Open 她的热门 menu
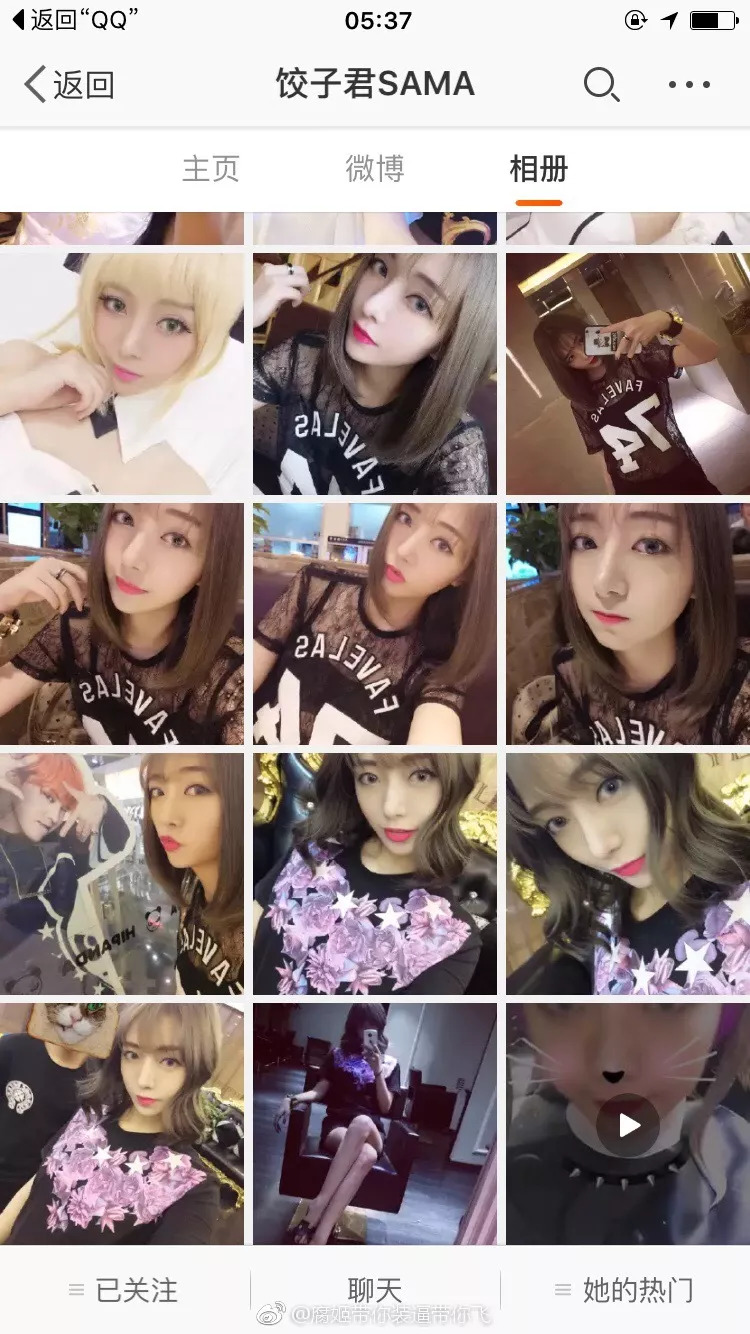The height and width of the screenshot is (1334, 750). 625,1290
